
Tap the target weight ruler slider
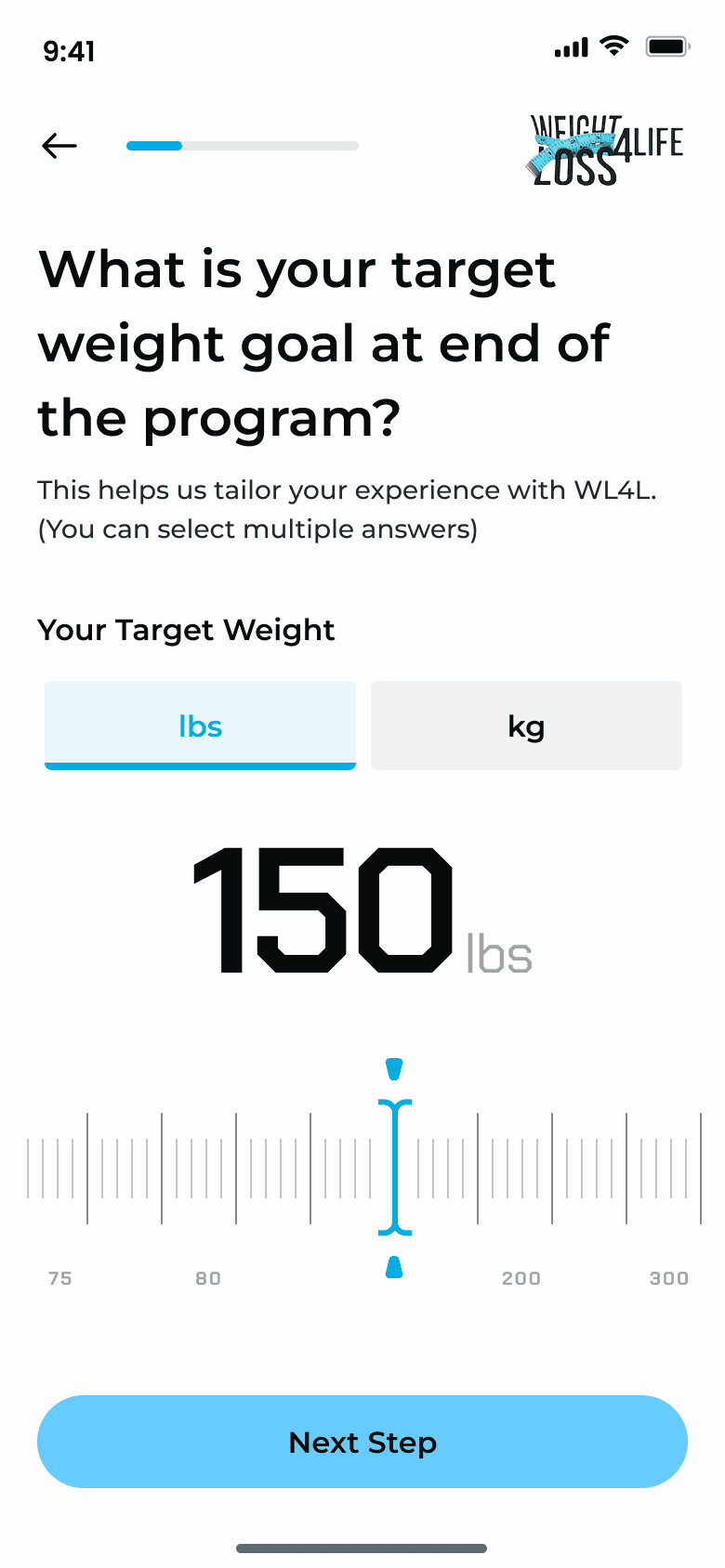tap(394, 1168)
